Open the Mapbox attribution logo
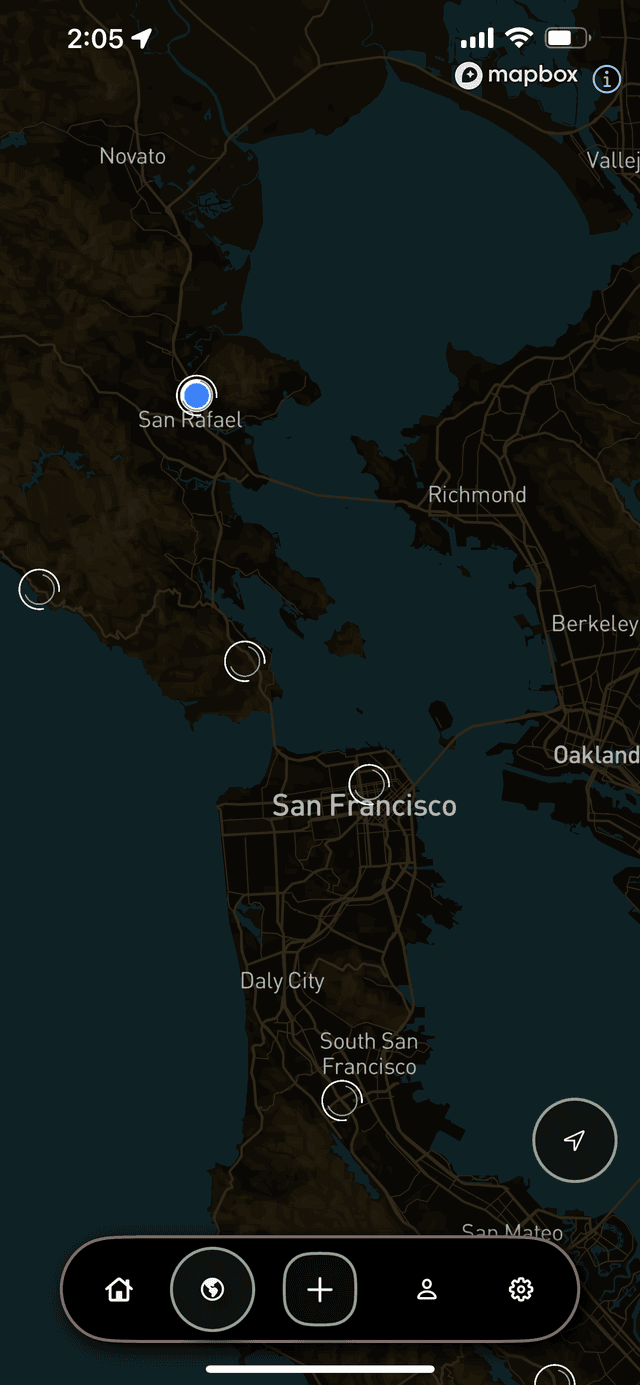This screenshot has width=640, height=1385. (516, 75)
